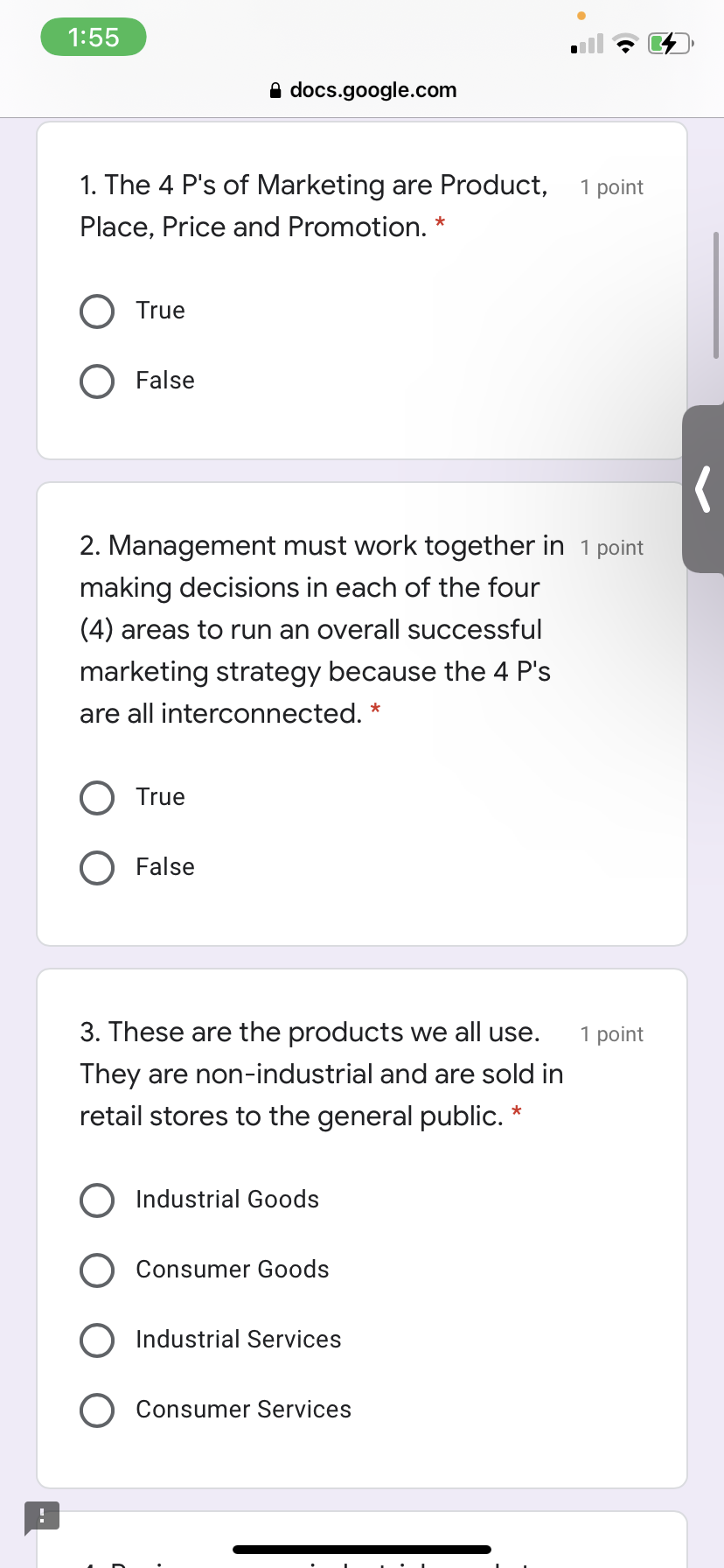
Task: Select Industrial Goods for question 3
Action: [97, 1200]
